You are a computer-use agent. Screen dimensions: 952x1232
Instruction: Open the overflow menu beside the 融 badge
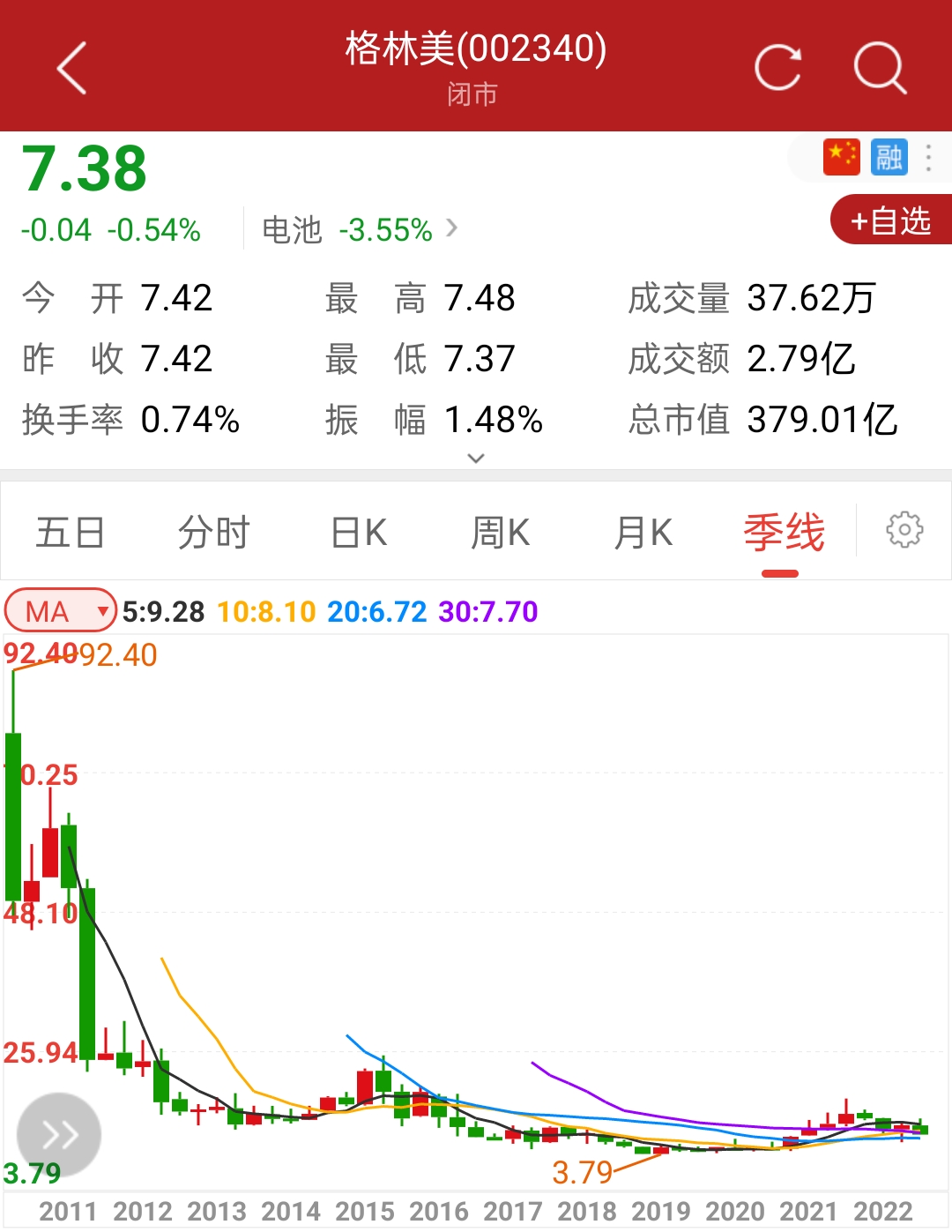tap(927, 157)
